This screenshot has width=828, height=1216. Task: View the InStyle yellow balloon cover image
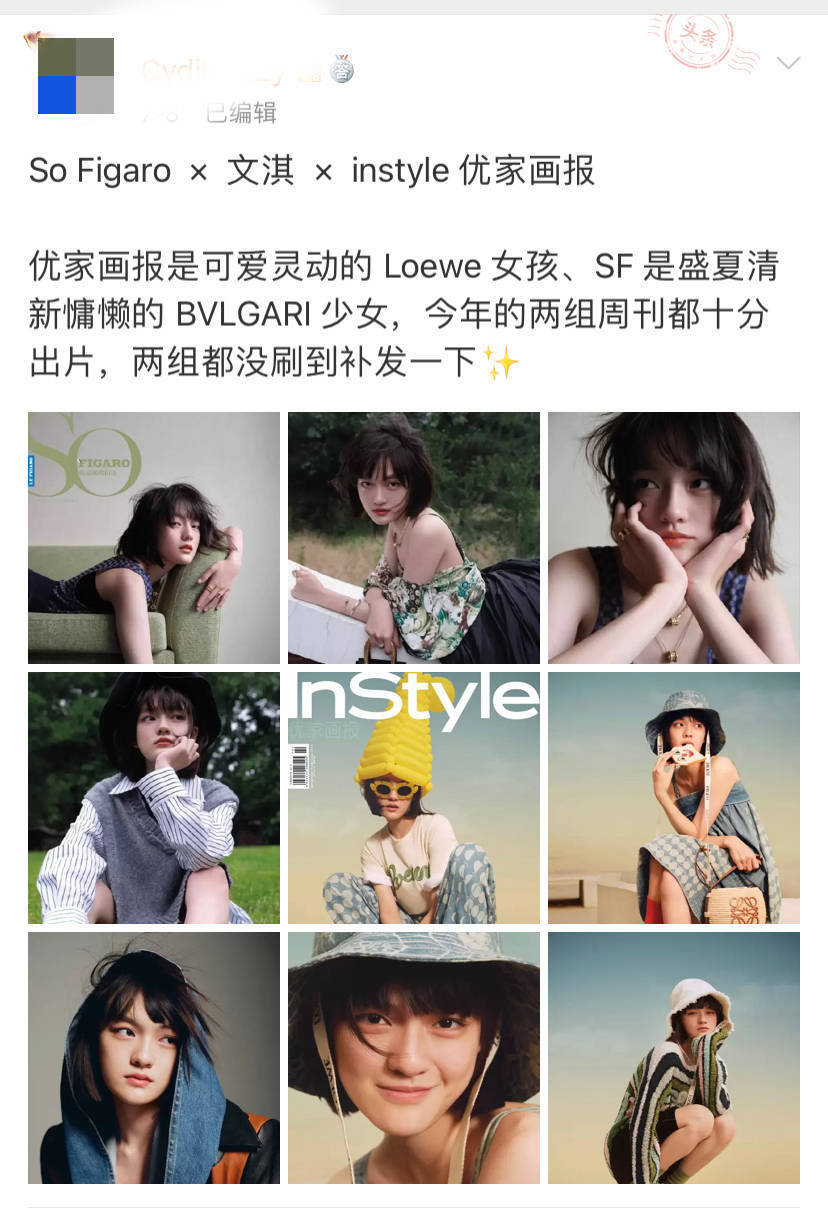pyautogui.click(x=414, y=798)
